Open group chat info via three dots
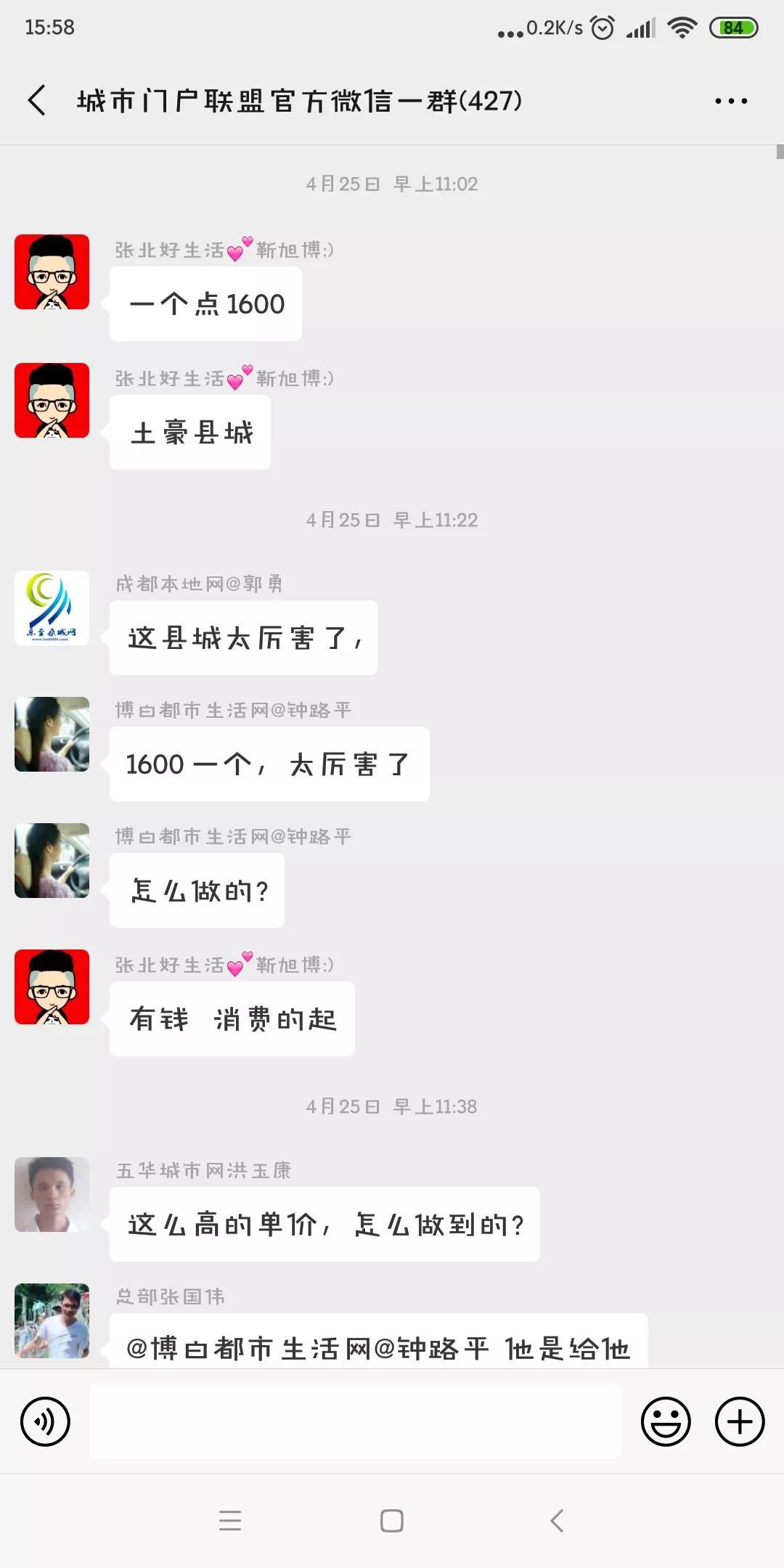 [730, 101]
